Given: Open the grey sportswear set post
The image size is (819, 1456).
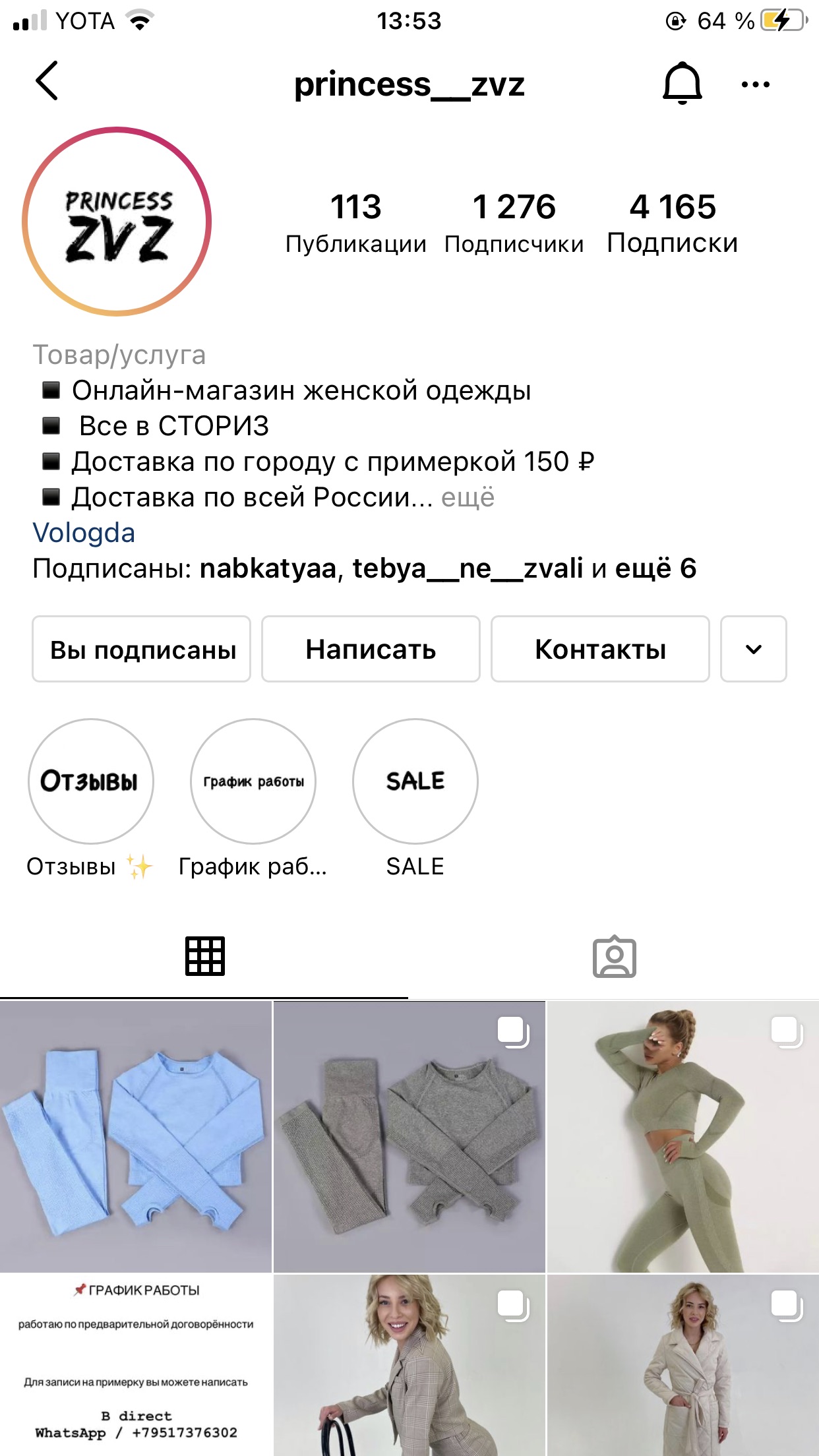Looking at the screenshot, I should click(409, 1137).
